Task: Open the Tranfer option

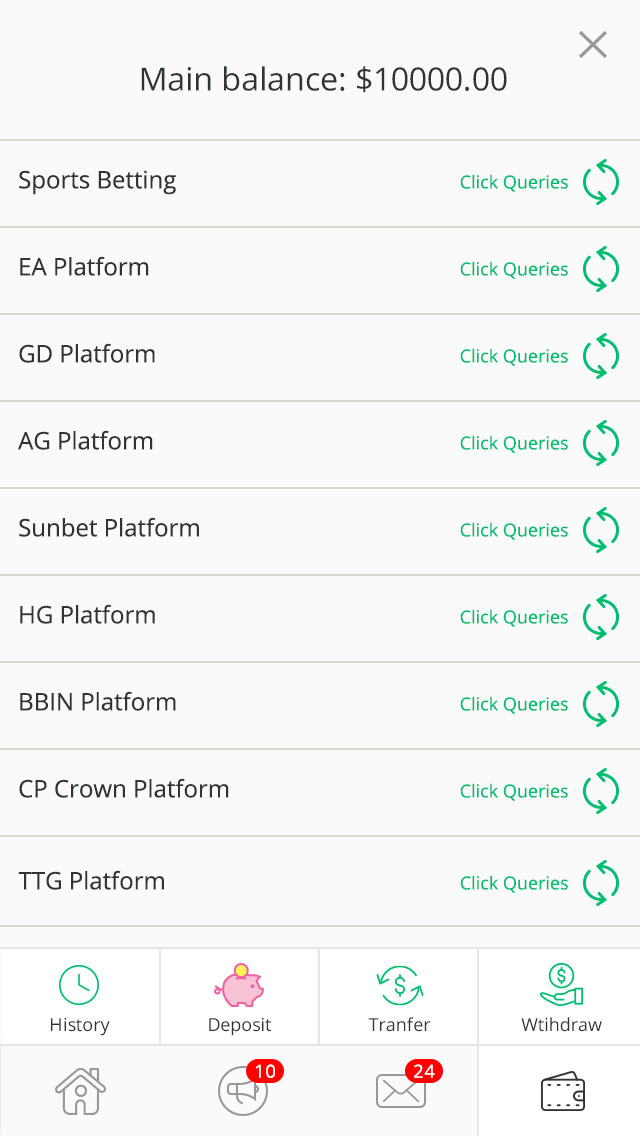Action: point(399,997)
